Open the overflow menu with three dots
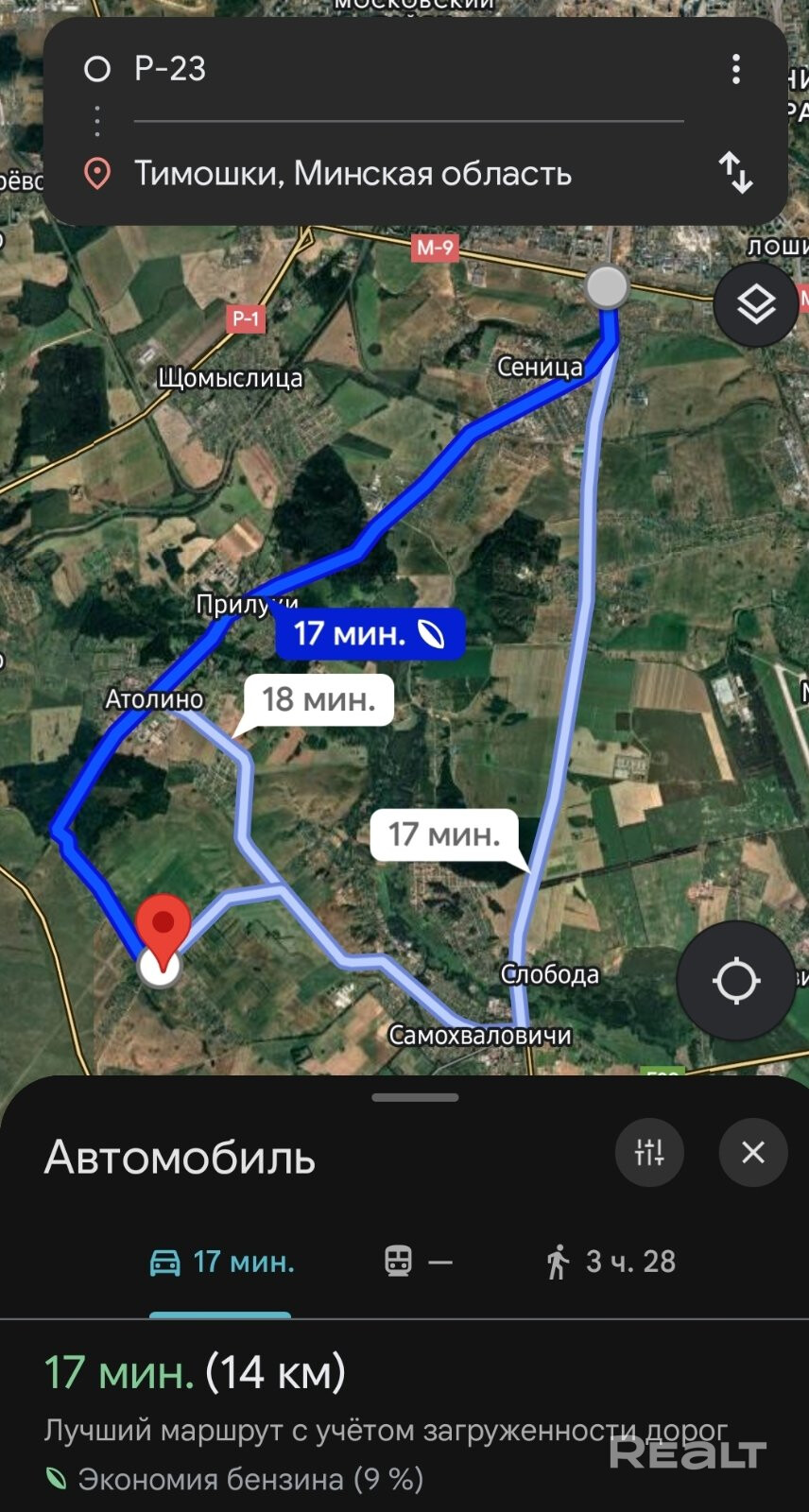 point(736,69)
